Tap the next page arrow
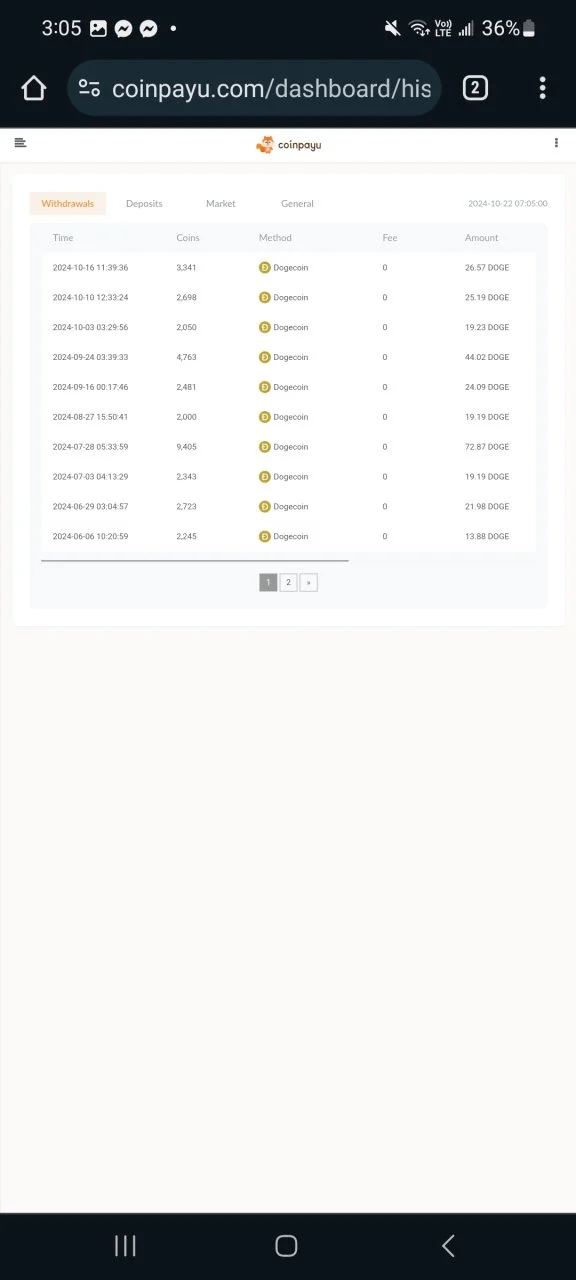 [308, 582]
